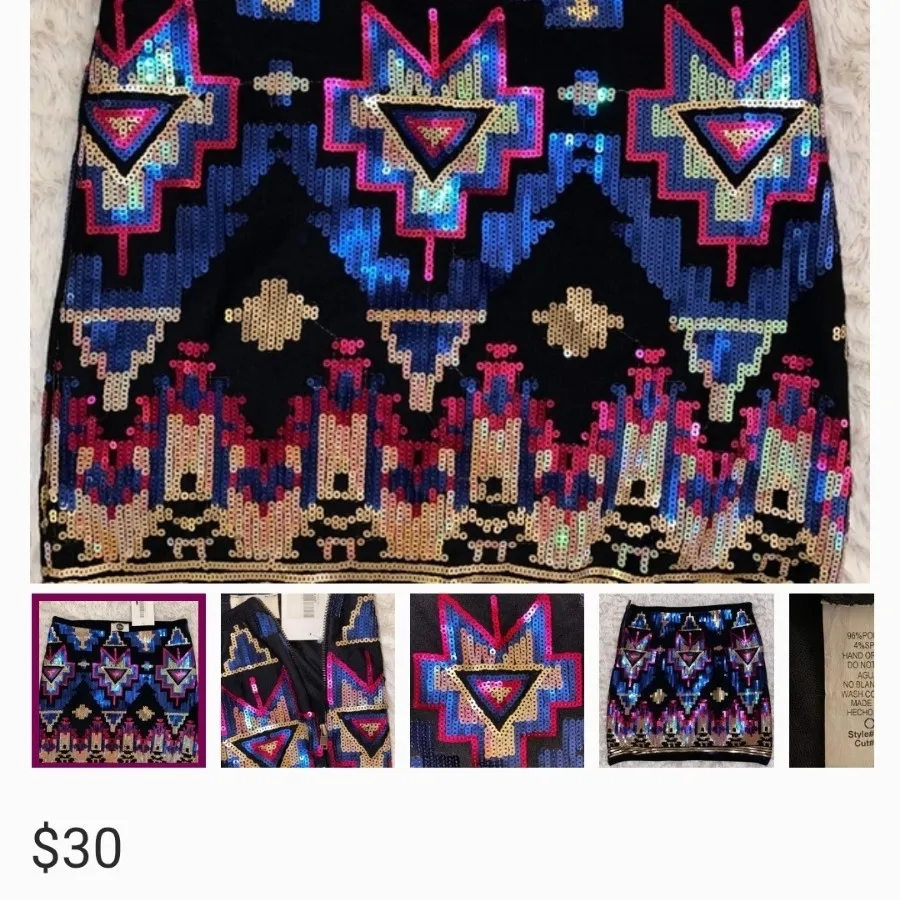The width and height of the screenshot is (900, 900).
Task: View the third thumbnail with sequin pattern close-up
Action: [497, 681]
